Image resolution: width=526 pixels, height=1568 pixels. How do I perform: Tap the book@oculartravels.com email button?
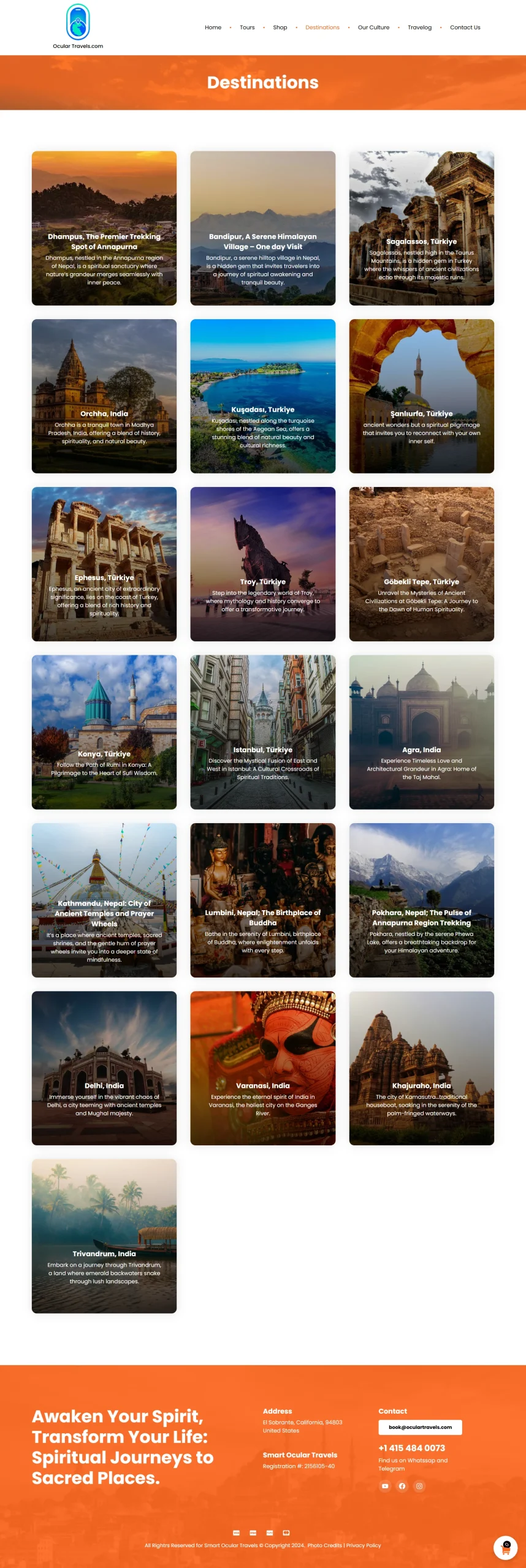coord(420,1427)
